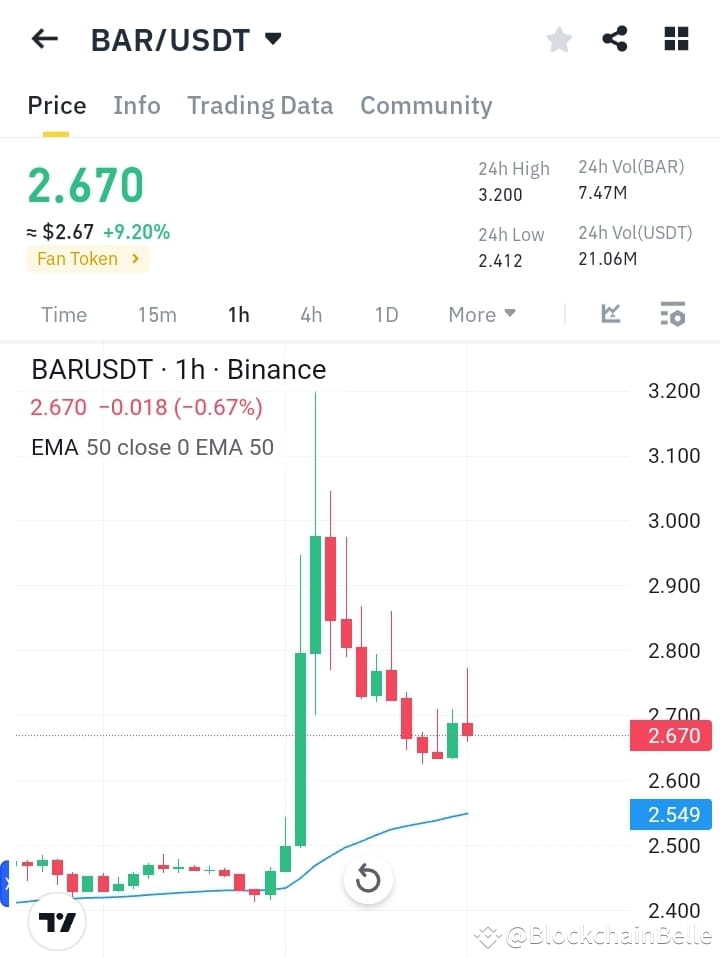This screenshot has height=958, width=720.
Task: Switch to the Trading Data tab
Action: (260, 105)
